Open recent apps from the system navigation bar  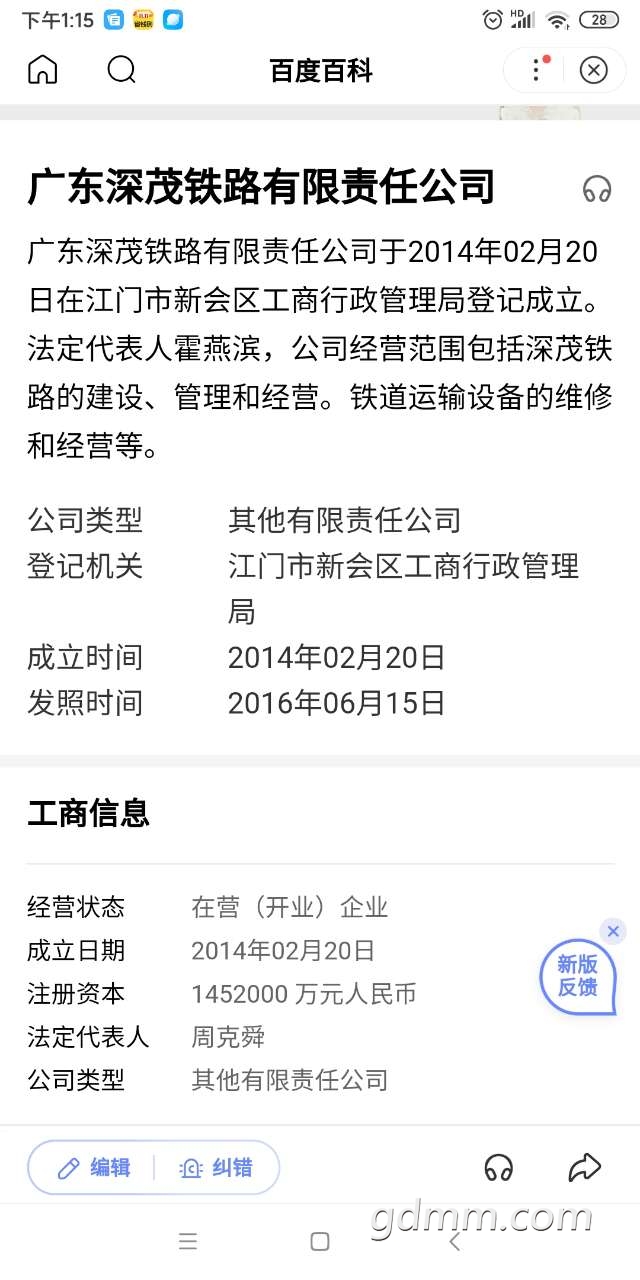(188, 1241)
